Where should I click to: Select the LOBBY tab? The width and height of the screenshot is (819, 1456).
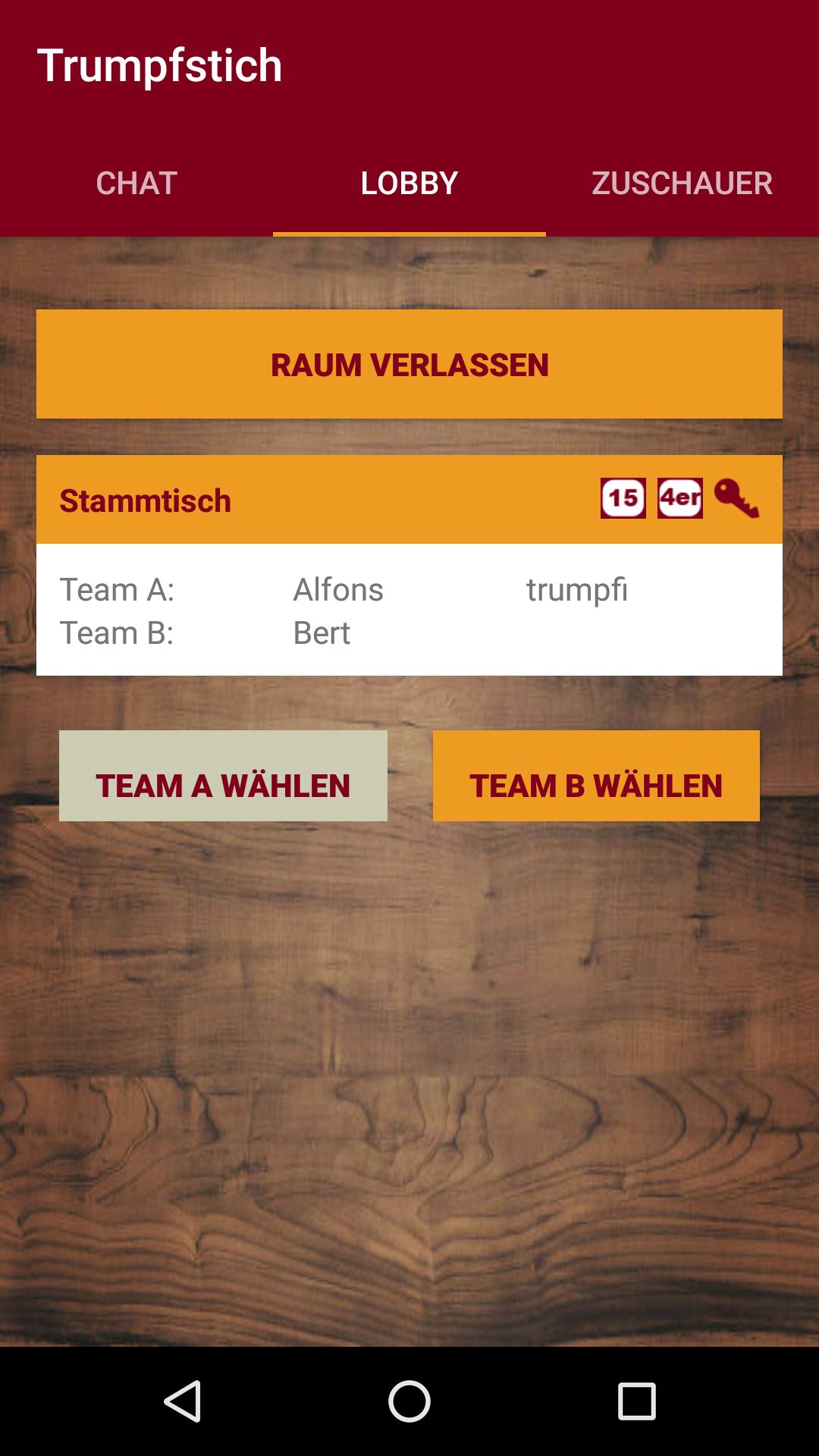click(x=409, y=182)
